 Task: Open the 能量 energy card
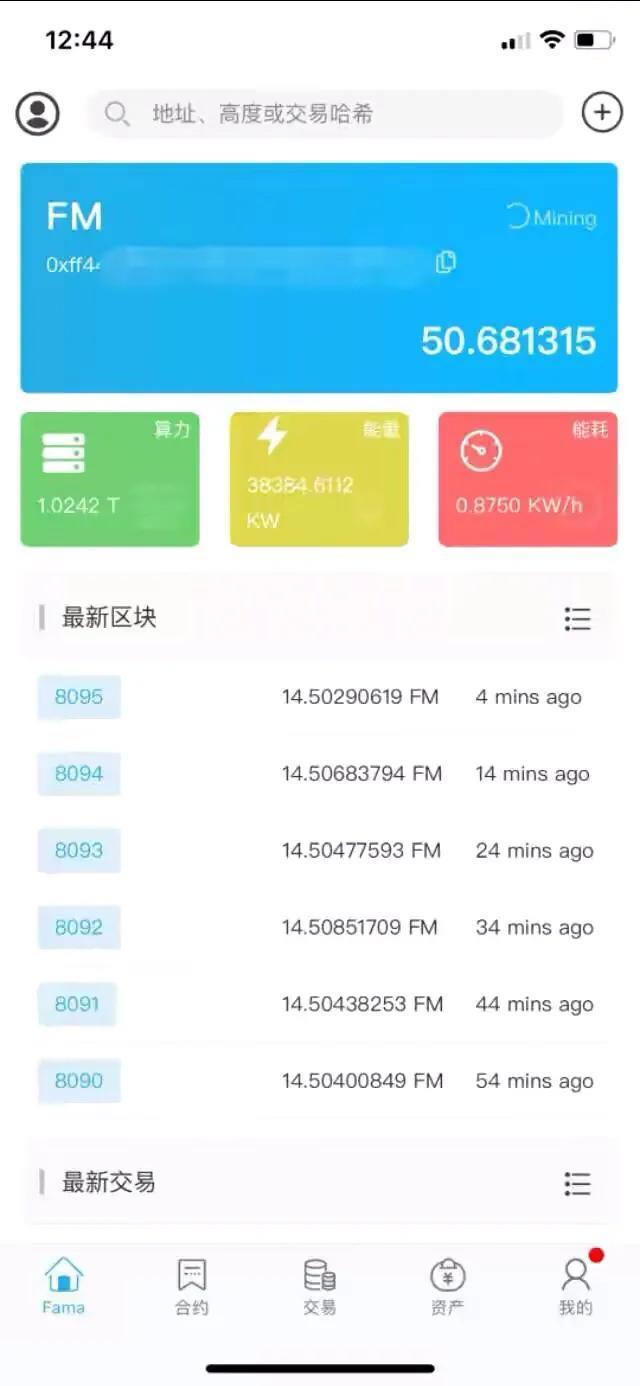pyautogui.click(x=319, y=480)
